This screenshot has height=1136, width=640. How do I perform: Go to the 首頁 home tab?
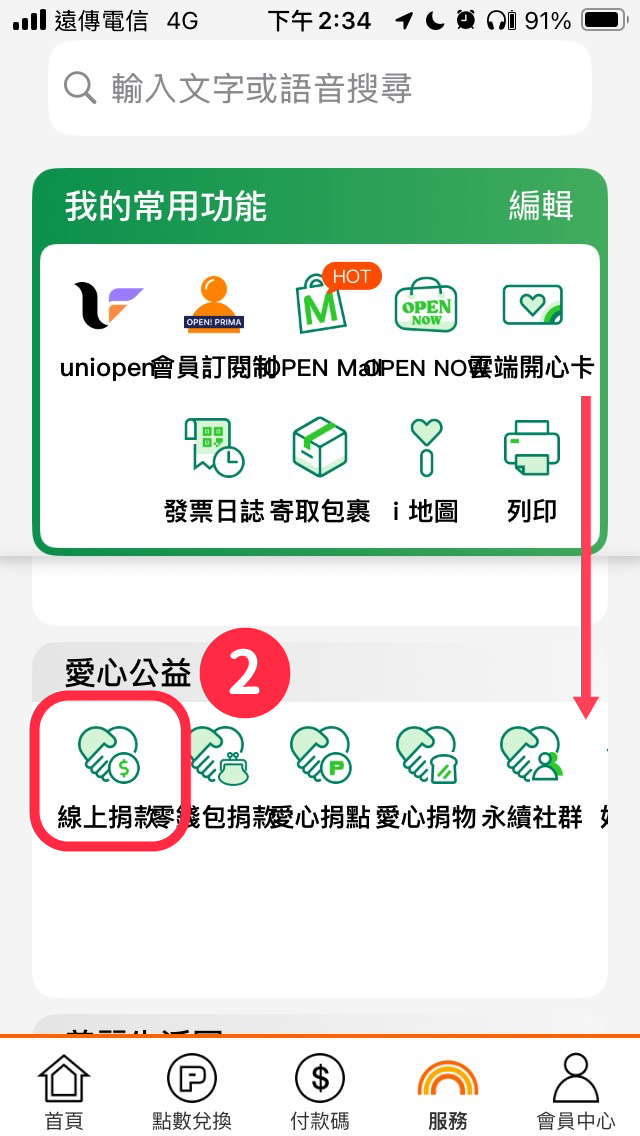tap(64, 1090)
